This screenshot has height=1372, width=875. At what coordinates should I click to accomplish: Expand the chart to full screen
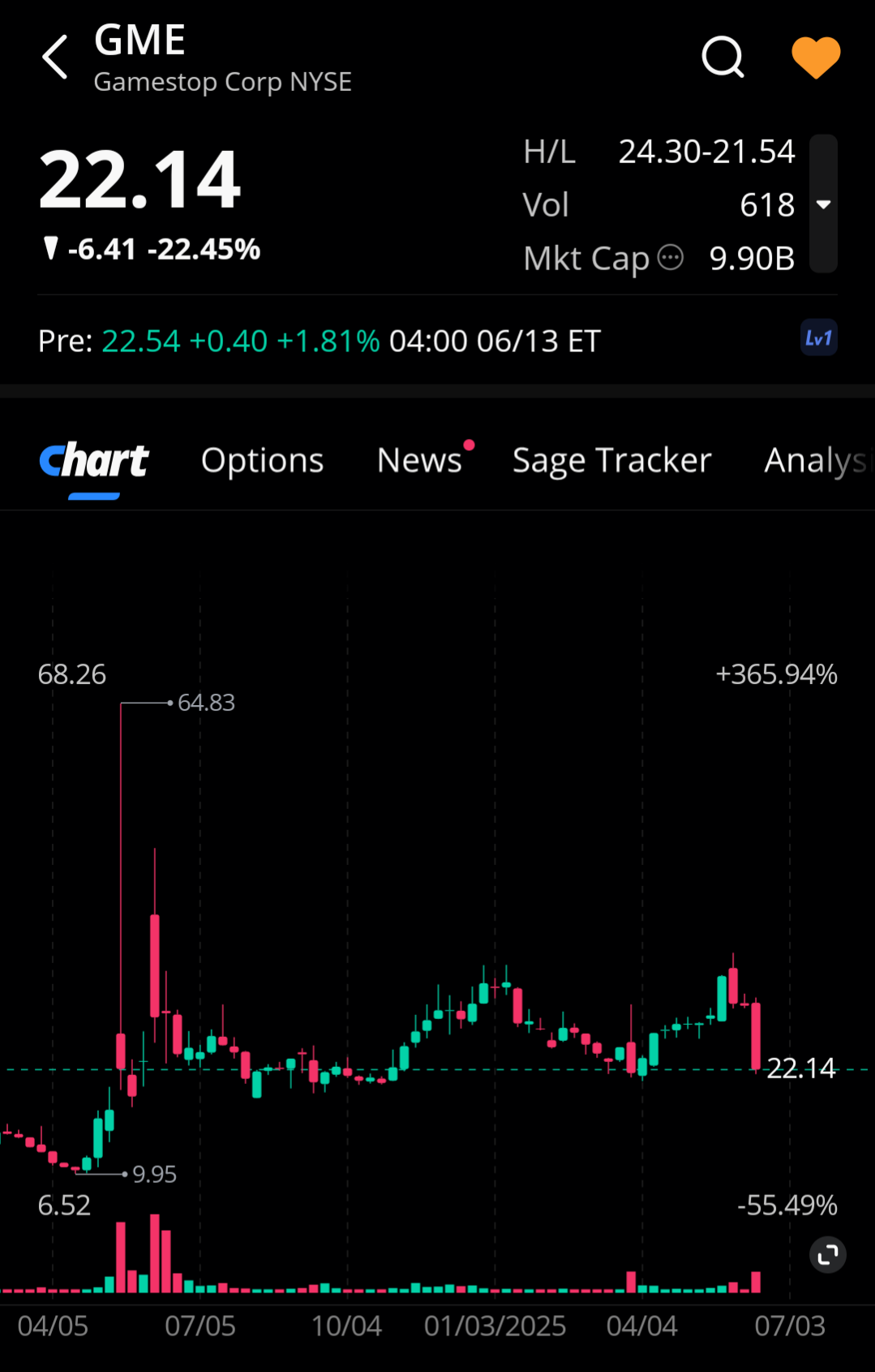tap(827, 1255)
